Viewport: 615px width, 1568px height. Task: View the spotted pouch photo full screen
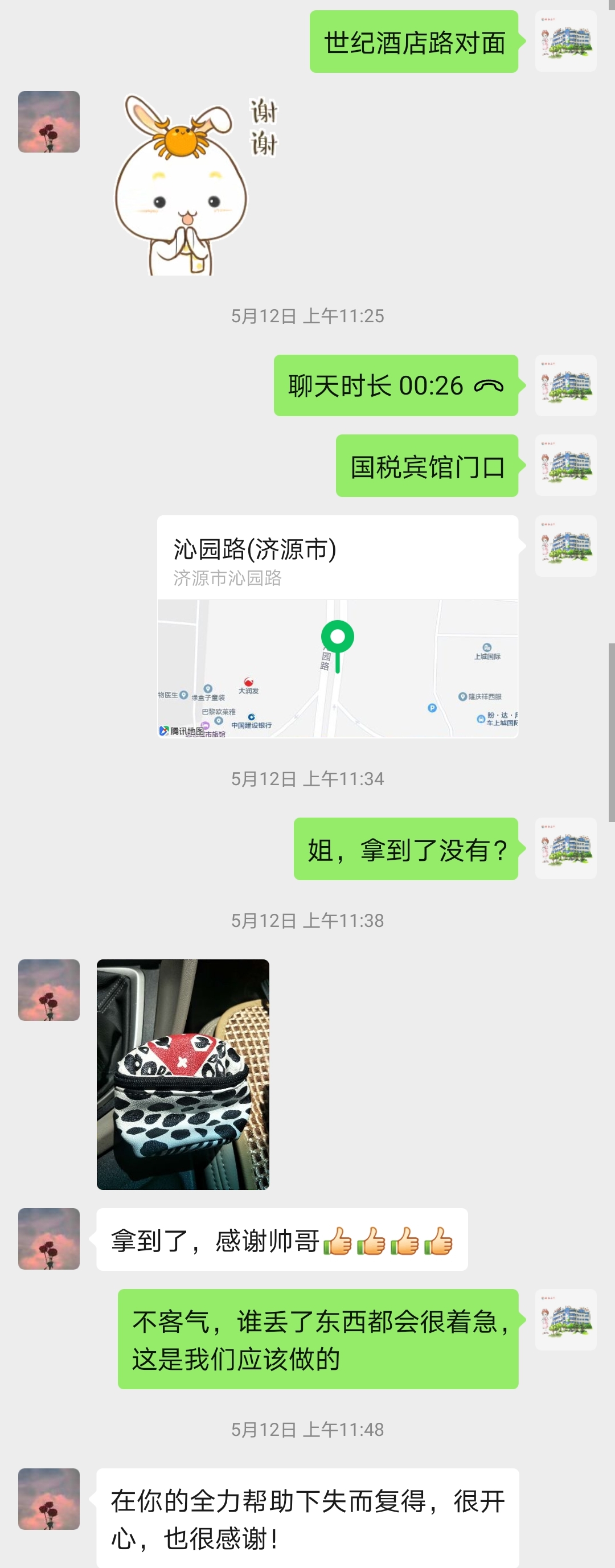click(183, 1074)
